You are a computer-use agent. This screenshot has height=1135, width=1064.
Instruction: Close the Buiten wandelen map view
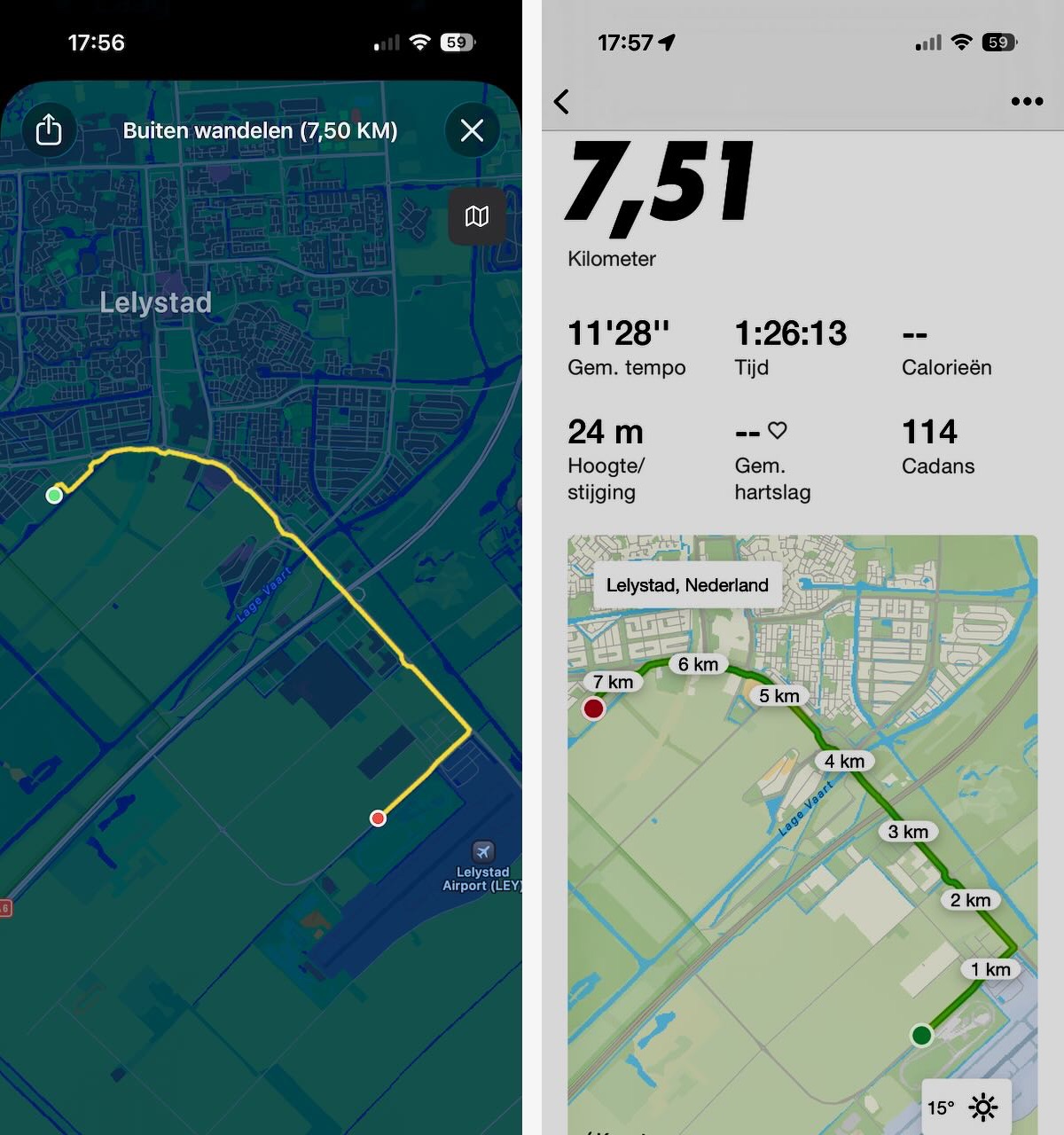472,130
